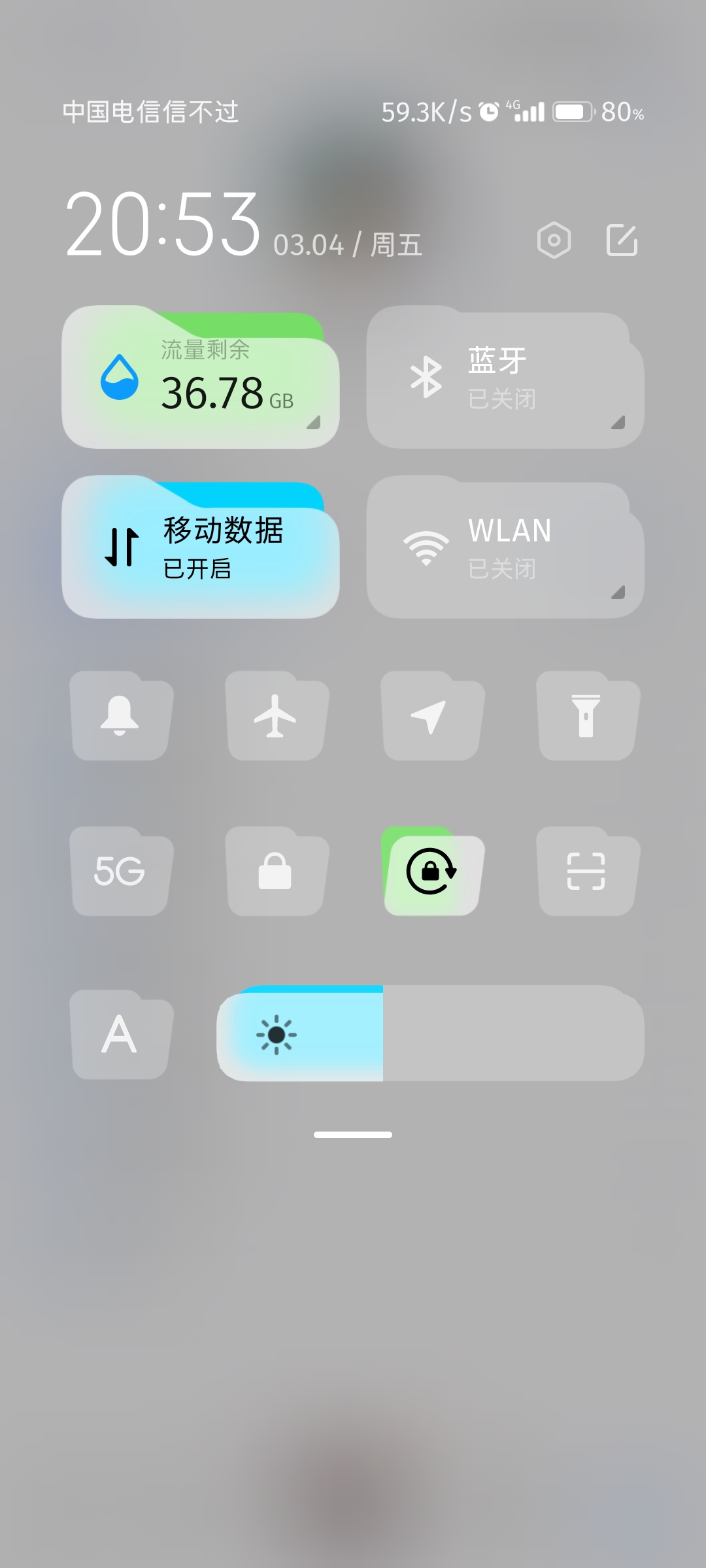
Task: Set brightness using the sun slider
Action: tap(430, 1034)
